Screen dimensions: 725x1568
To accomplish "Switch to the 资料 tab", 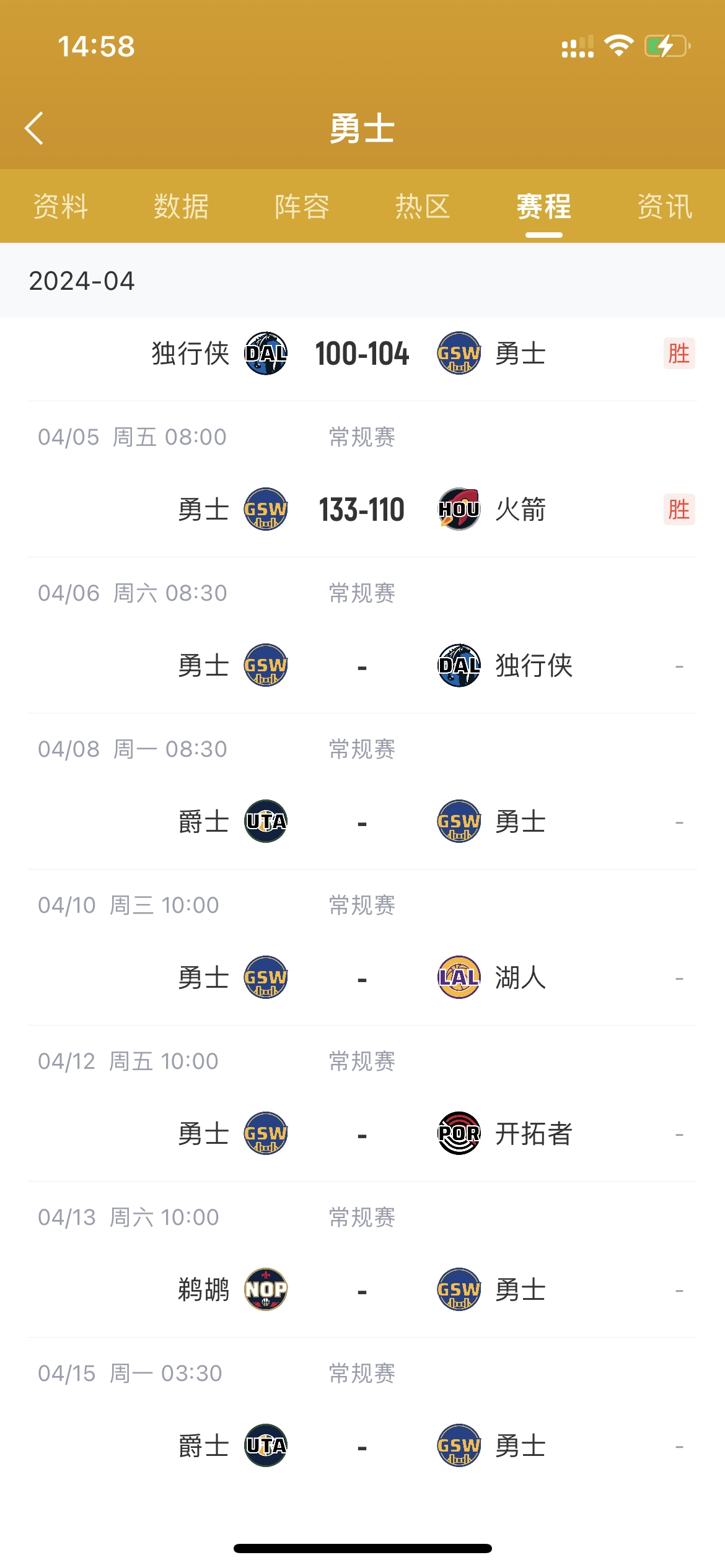I will (60, 206).
